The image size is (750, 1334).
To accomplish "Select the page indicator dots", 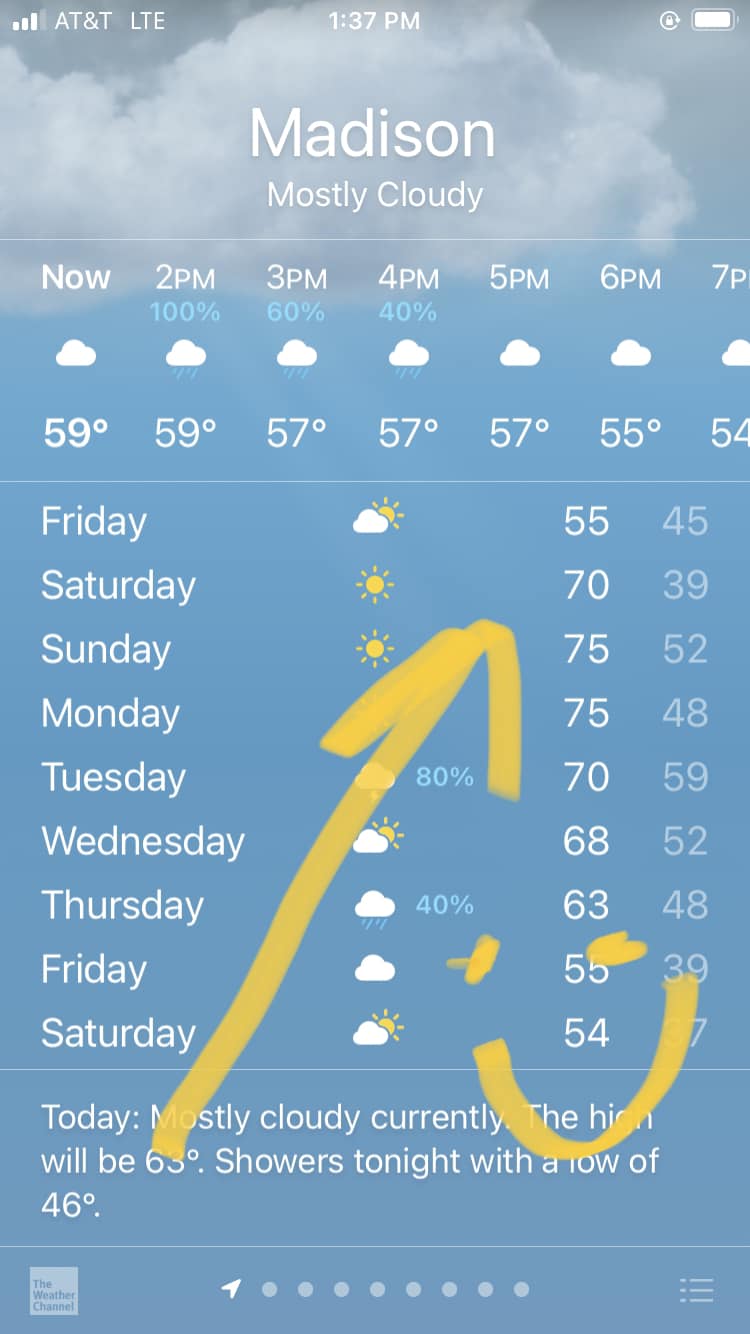I will (376, 1290).
